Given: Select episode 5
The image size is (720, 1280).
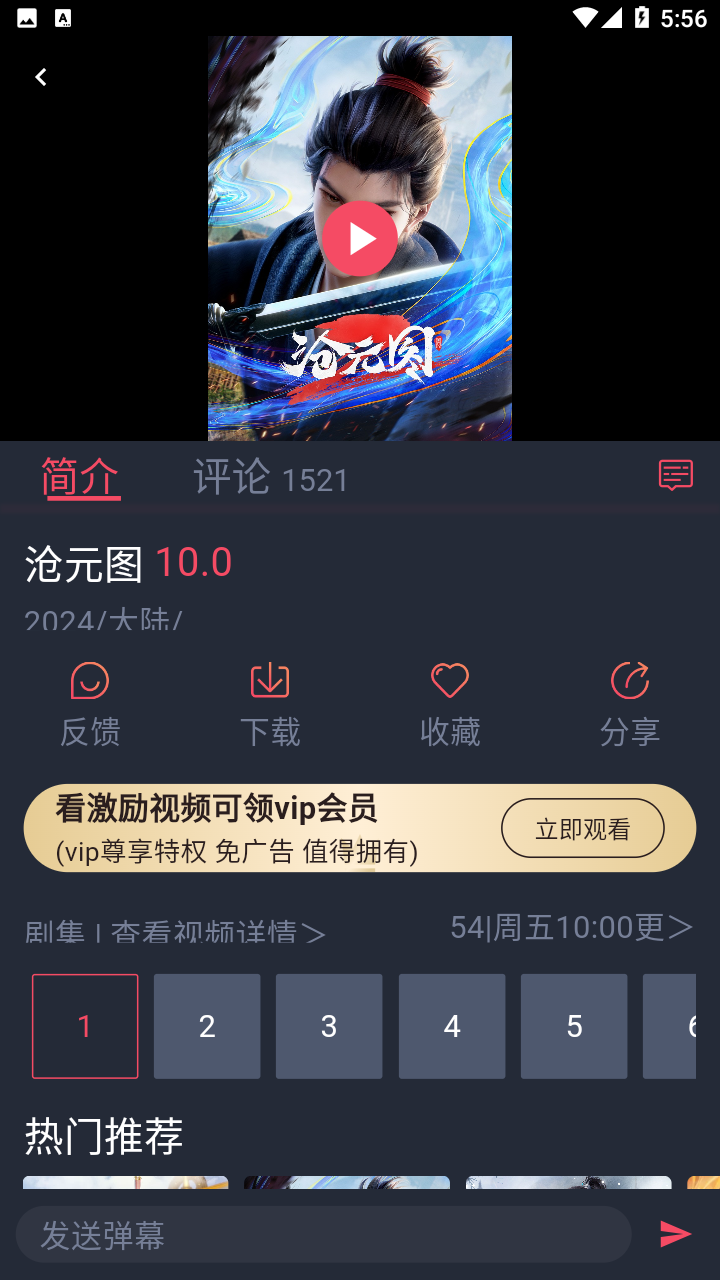Looking at the screenshot, I should click(574, 1026).
